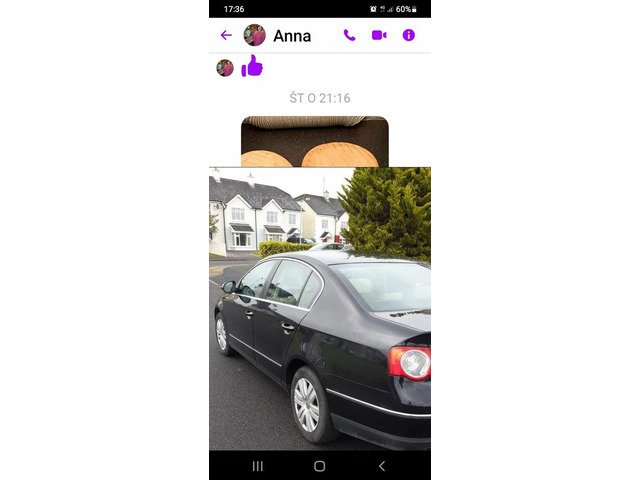Start a video call with Anna
The width and height of the screenshot is (640, 480).
click(x=379, y=35)
